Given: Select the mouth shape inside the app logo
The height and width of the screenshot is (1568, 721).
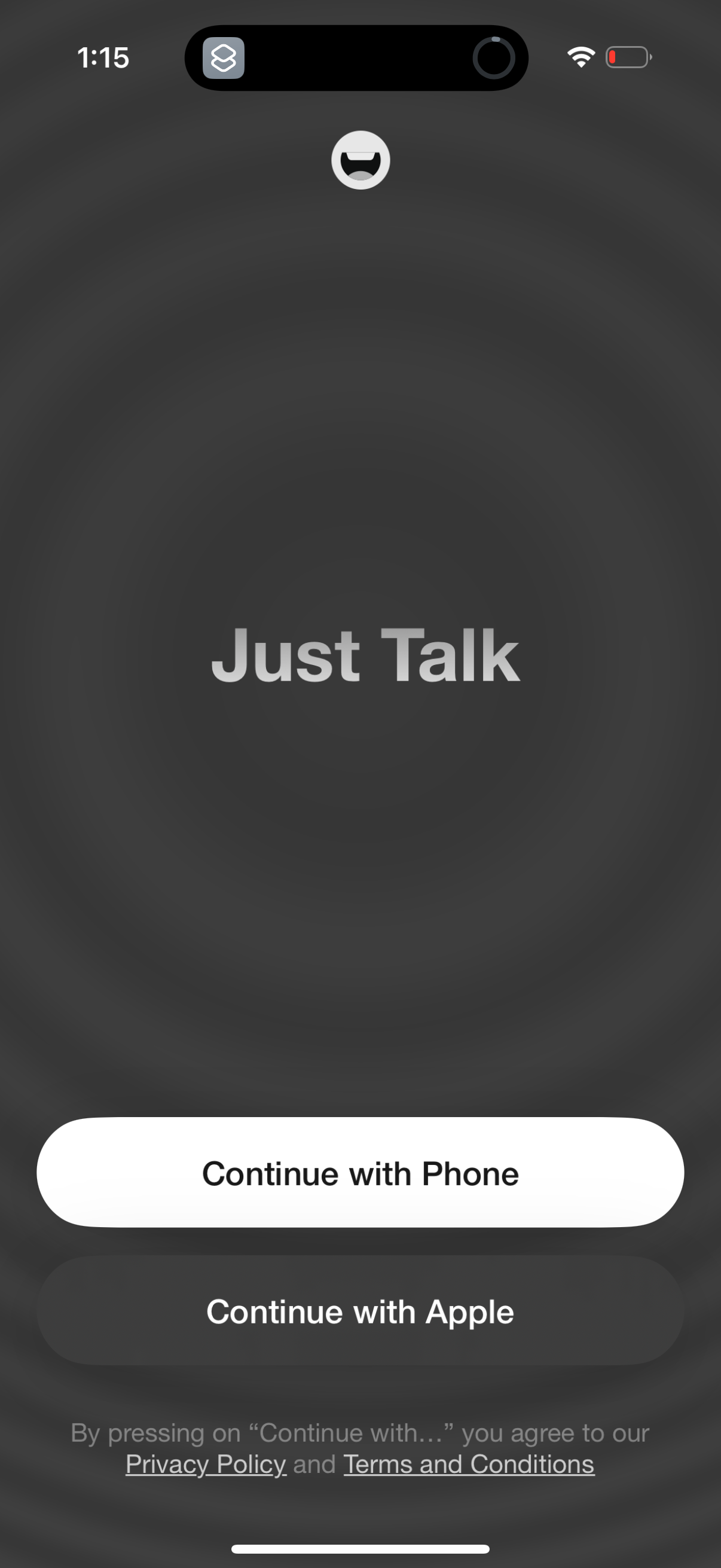Looking at the screenshot, I should coord(360,166).
